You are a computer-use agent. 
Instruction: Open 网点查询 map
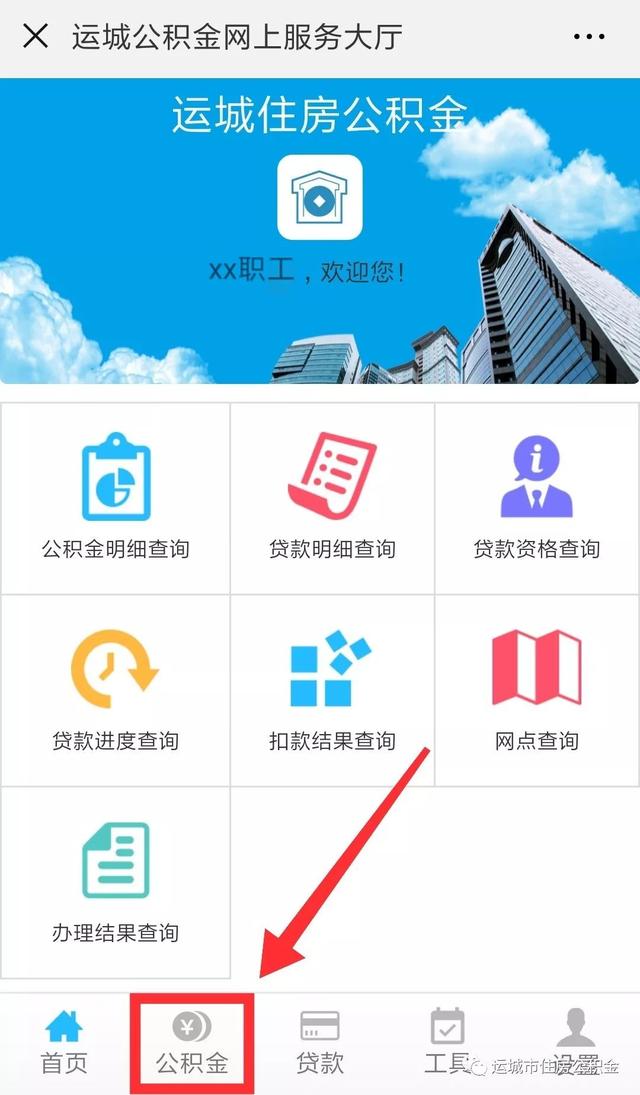click(537, 690)
